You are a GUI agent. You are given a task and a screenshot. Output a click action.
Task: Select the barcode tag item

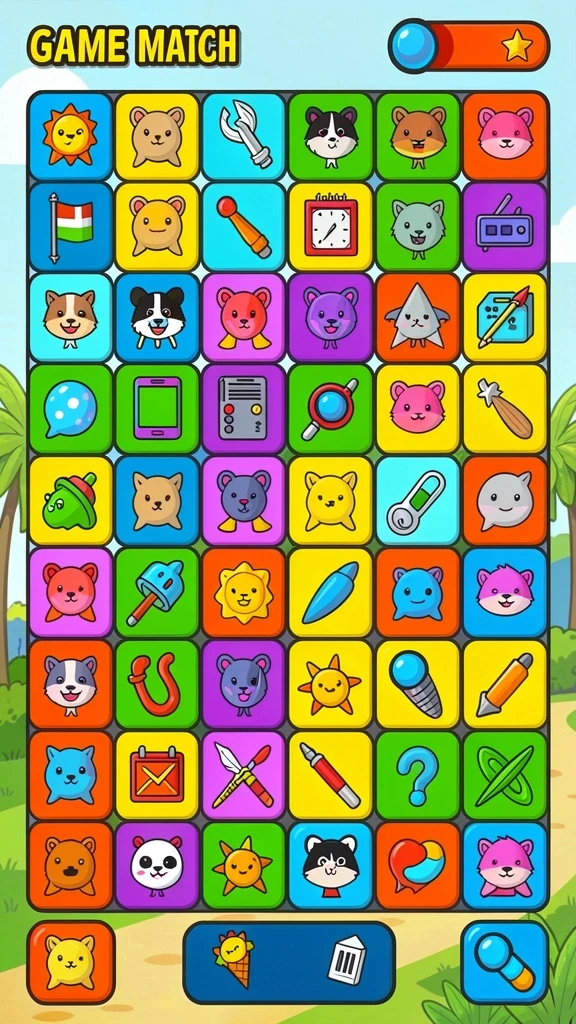click(x=347, y=960)
